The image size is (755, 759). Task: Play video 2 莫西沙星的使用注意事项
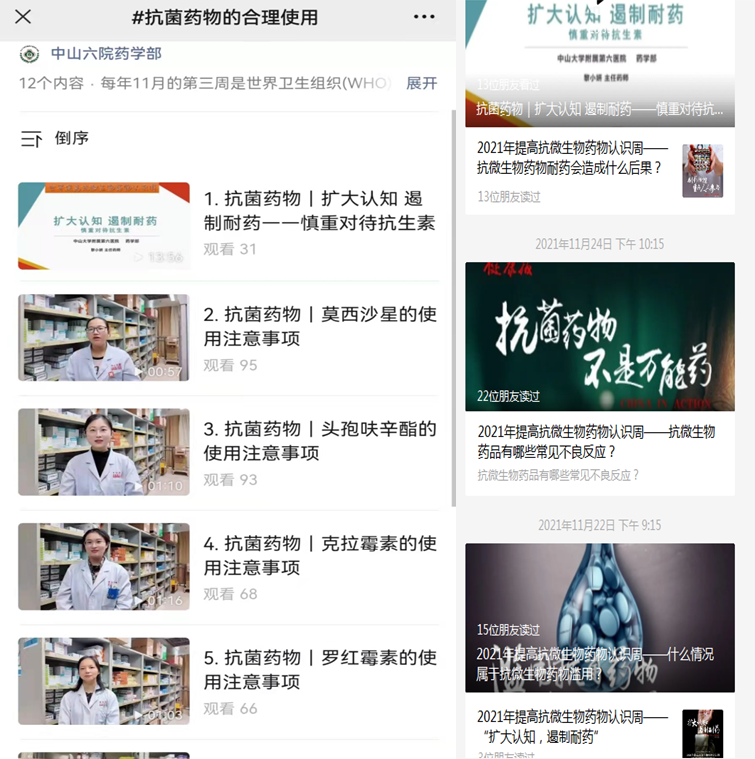coord(103,338)
